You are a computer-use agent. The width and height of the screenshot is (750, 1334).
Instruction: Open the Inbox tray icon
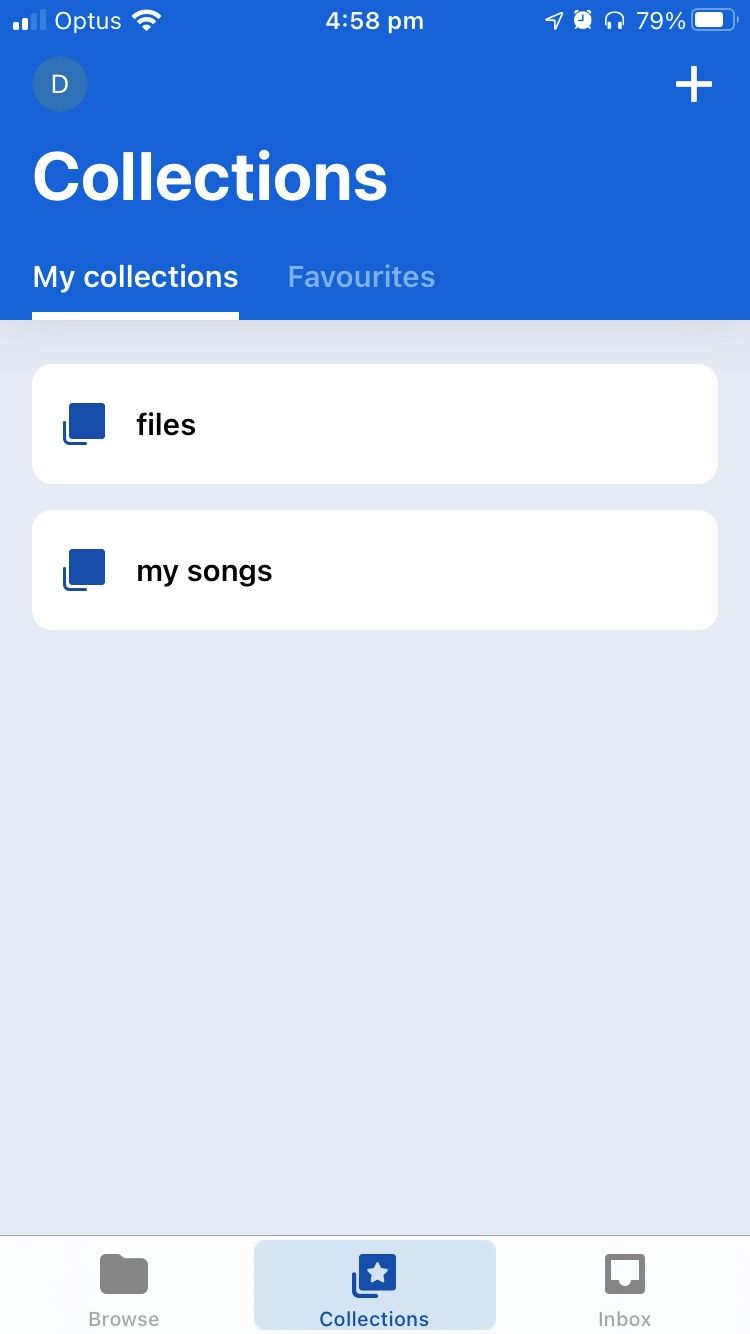point(624,1272)
